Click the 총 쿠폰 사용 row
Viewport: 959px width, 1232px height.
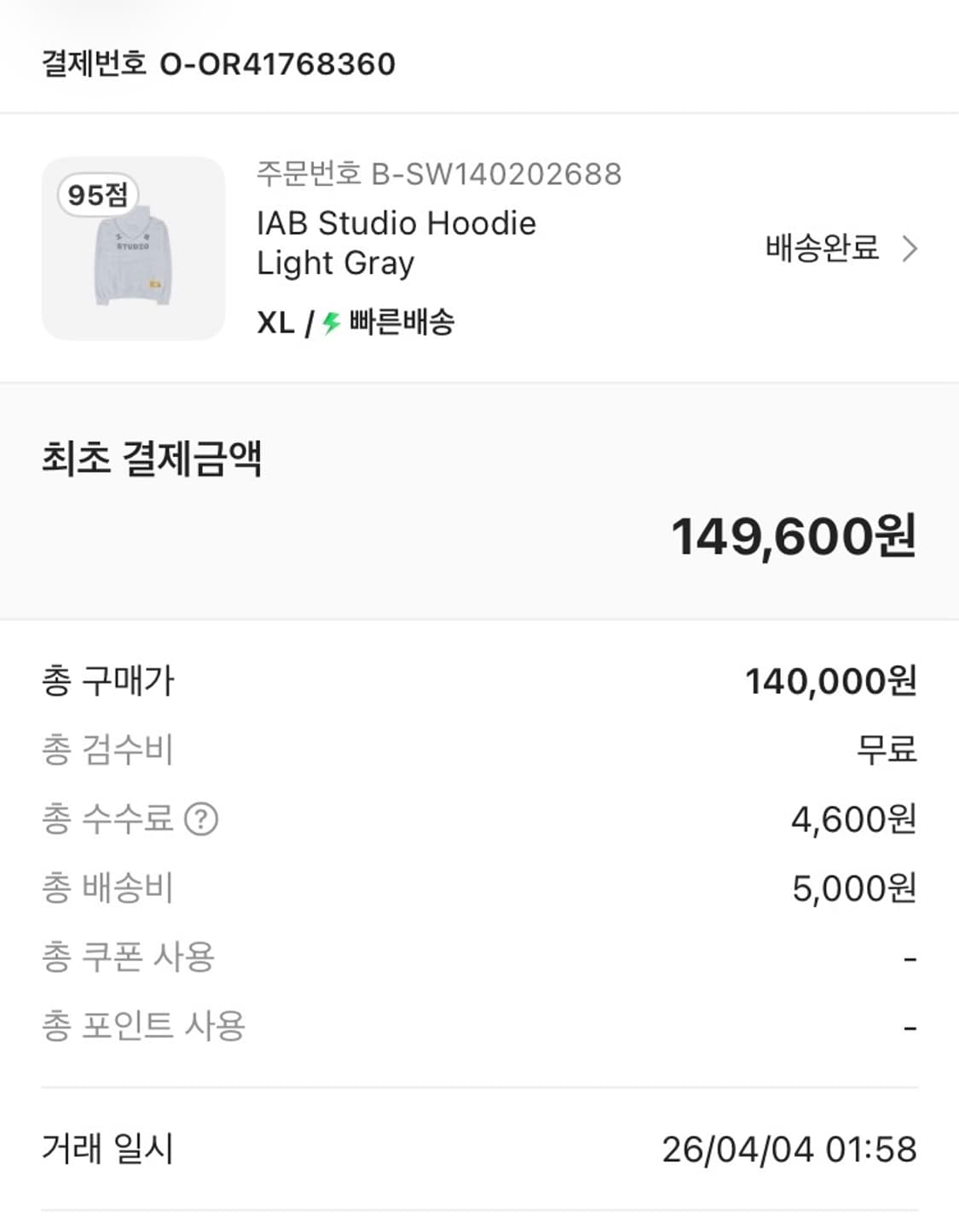click(x=125, y=958)
